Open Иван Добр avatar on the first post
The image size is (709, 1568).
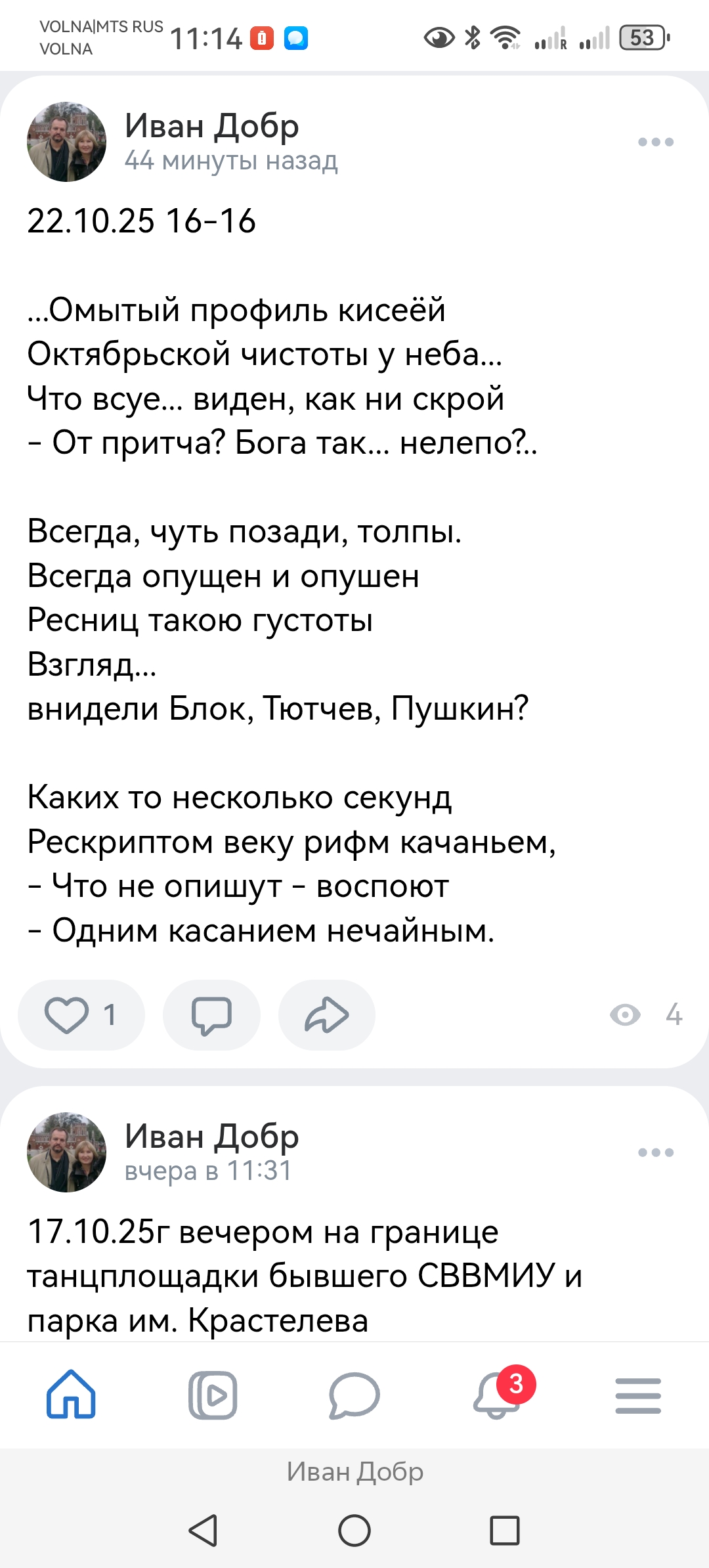pyautogui.click(x=66, y=142)
